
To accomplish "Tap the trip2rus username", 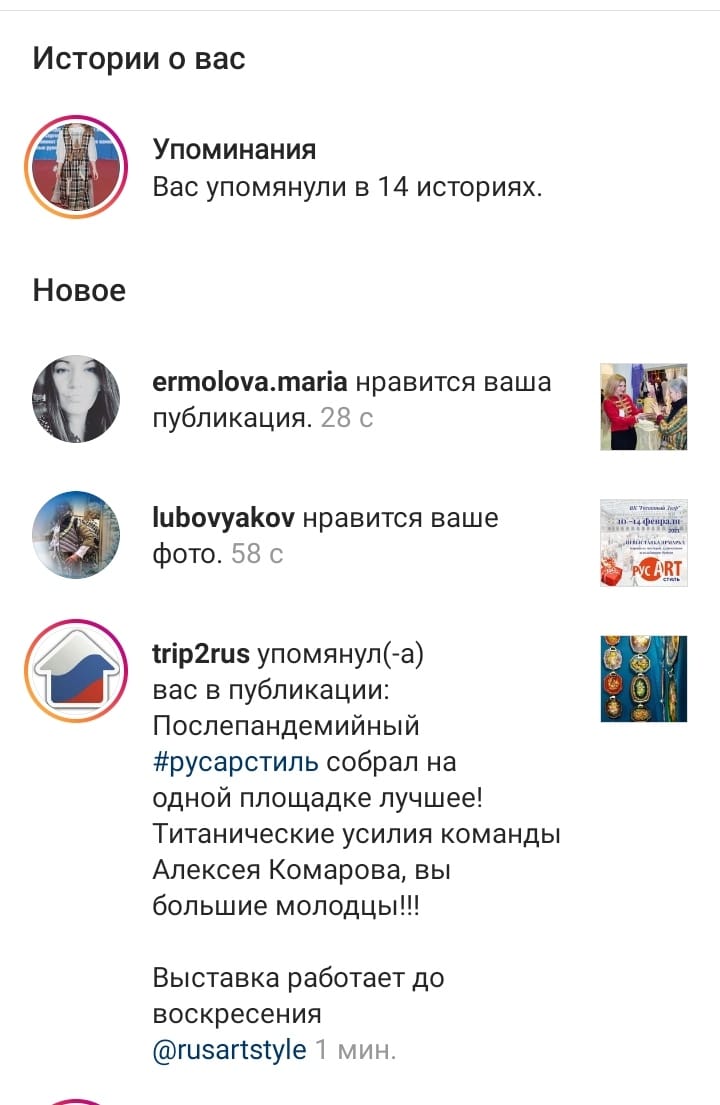I will pos(200,655).
